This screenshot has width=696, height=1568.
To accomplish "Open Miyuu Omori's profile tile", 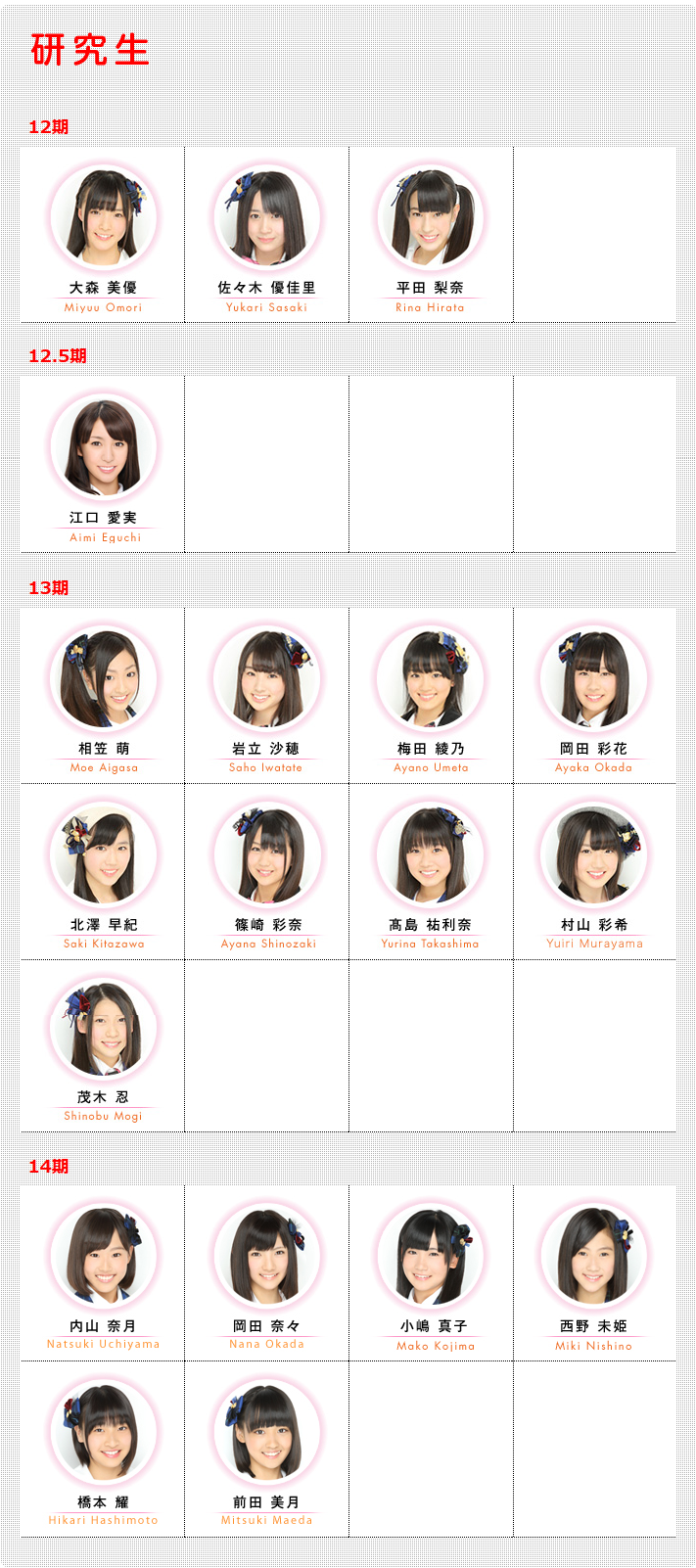I will [103, 220].
